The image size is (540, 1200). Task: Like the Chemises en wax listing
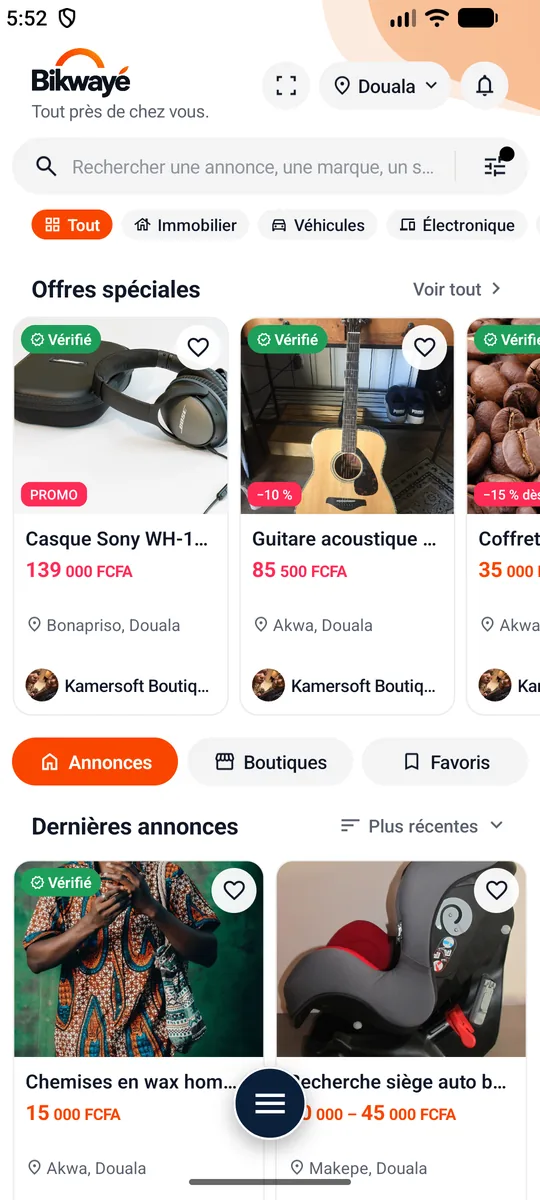click(234, 890)
